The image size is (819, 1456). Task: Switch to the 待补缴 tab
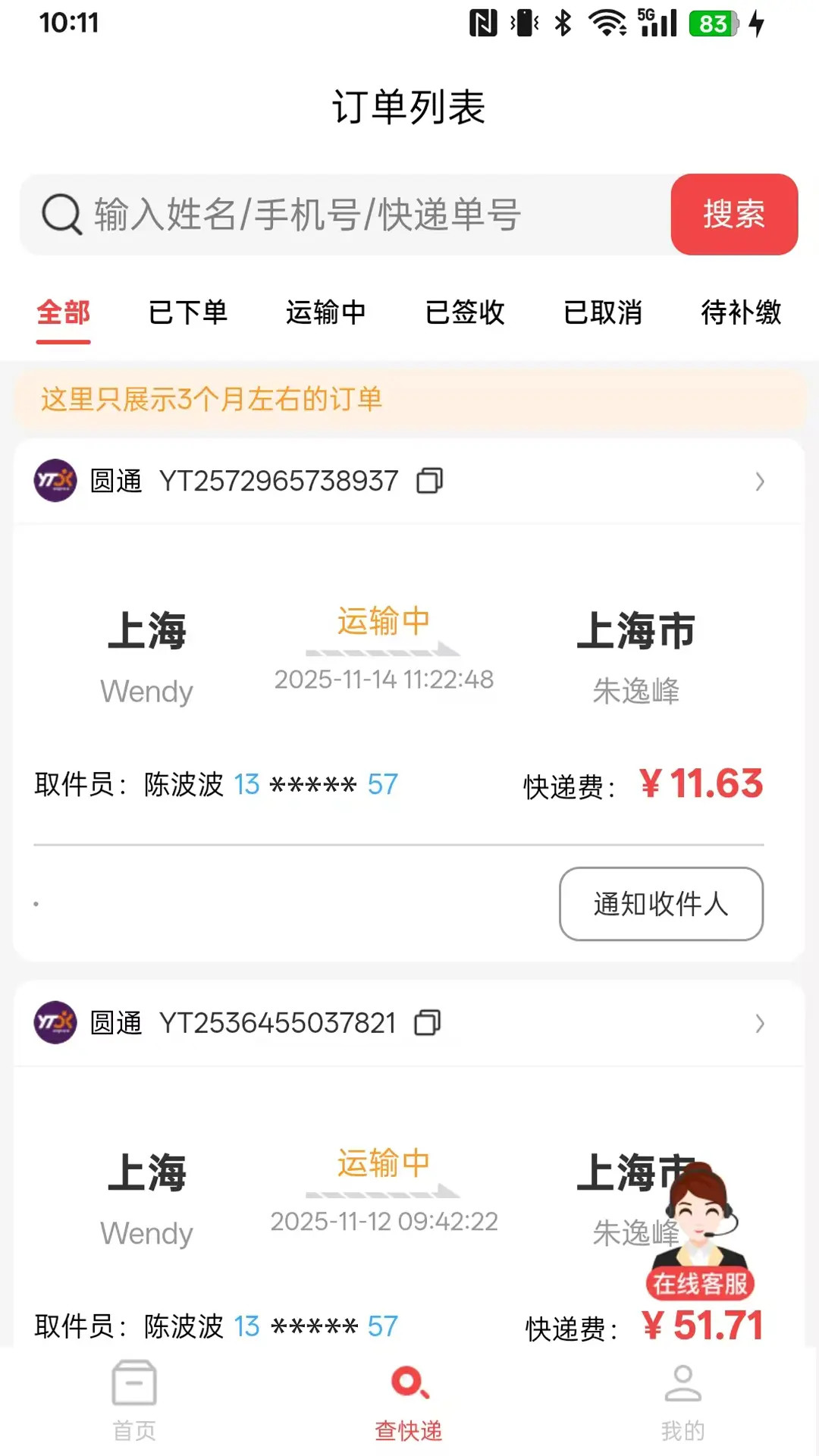click(742, 313)
